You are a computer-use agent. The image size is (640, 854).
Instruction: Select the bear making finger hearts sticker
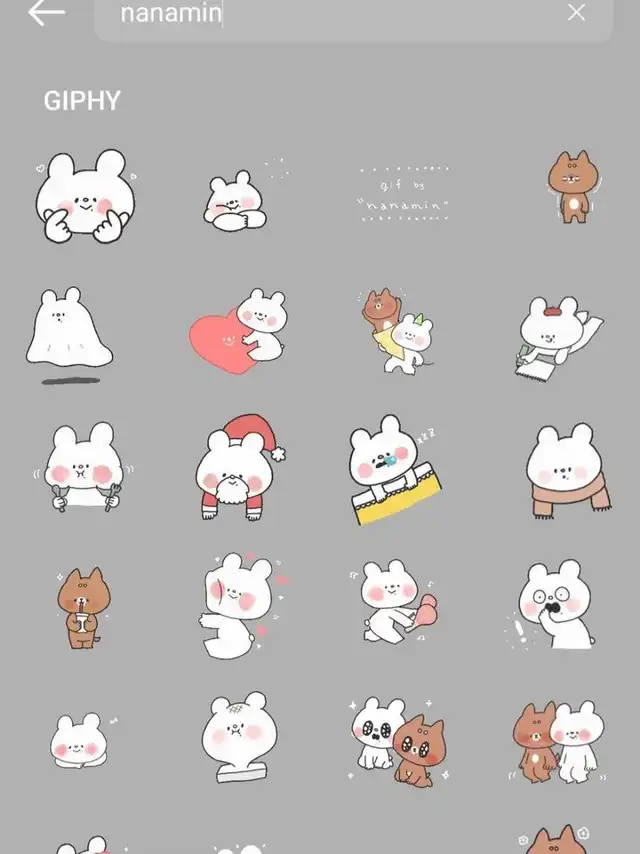tap(83, 197)
